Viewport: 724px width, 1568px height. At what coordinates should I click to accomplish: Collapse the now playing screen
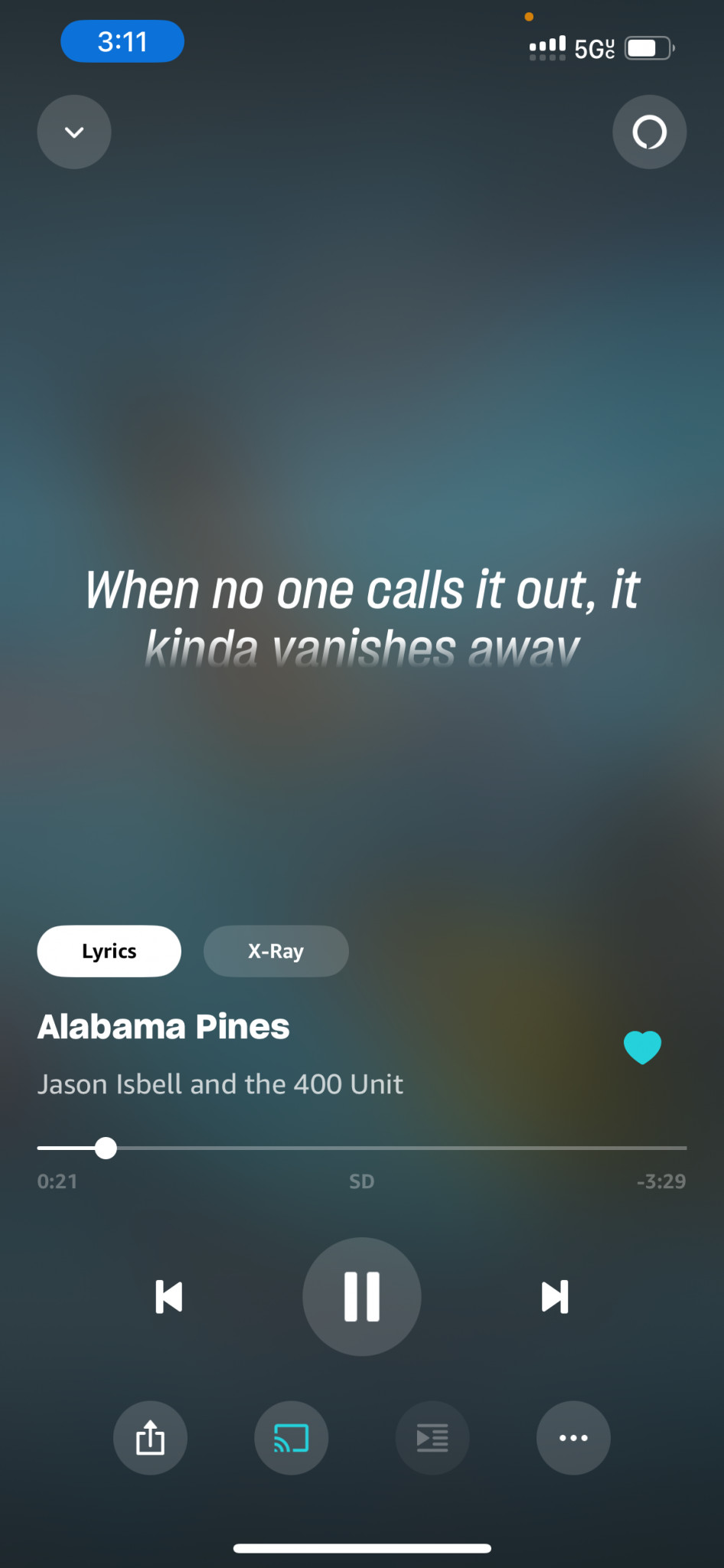(74, 132)
